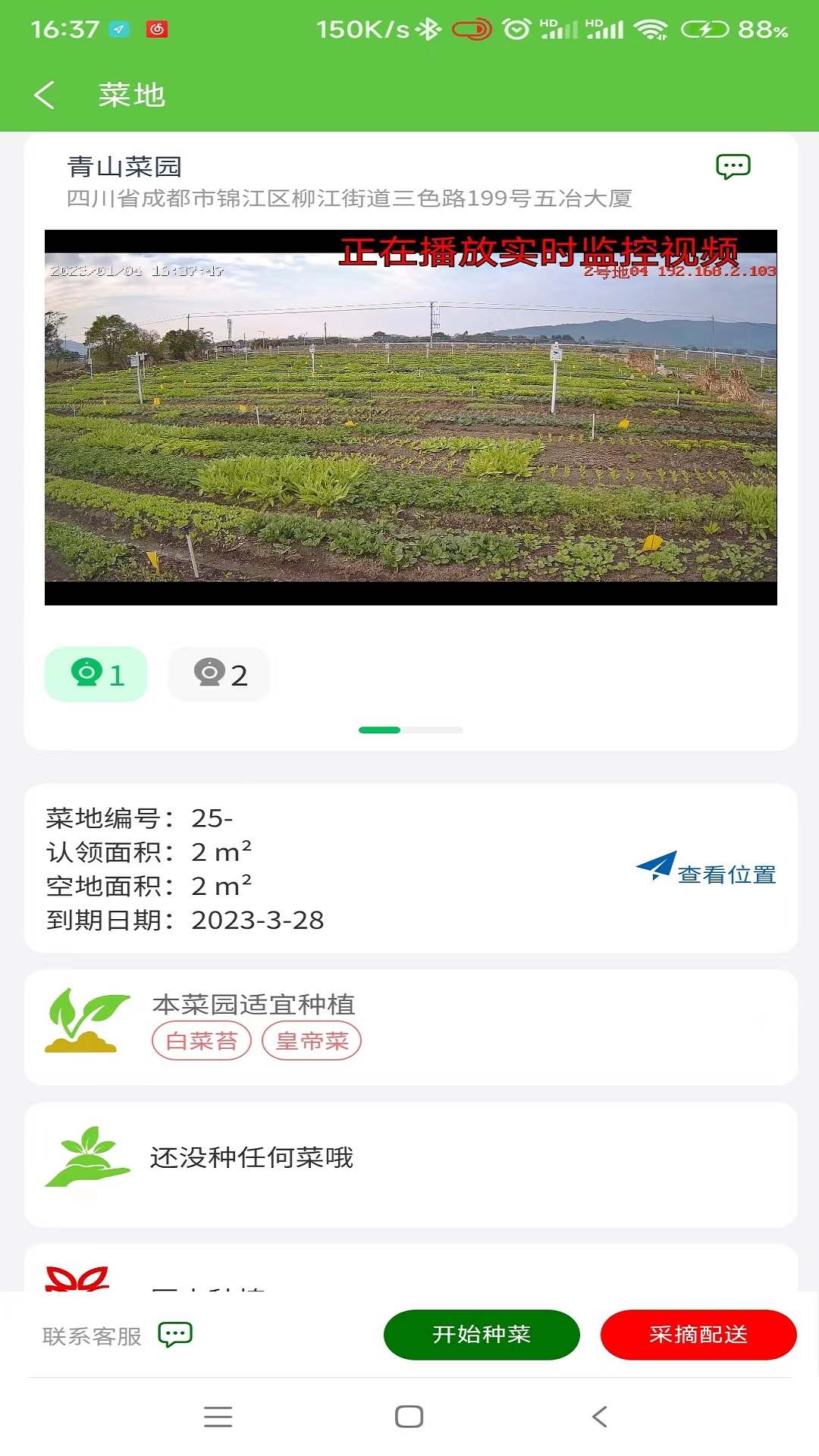Tap the 开始种菜 button
This screenshot has width=819, height=1456.
pos(482,1335)
